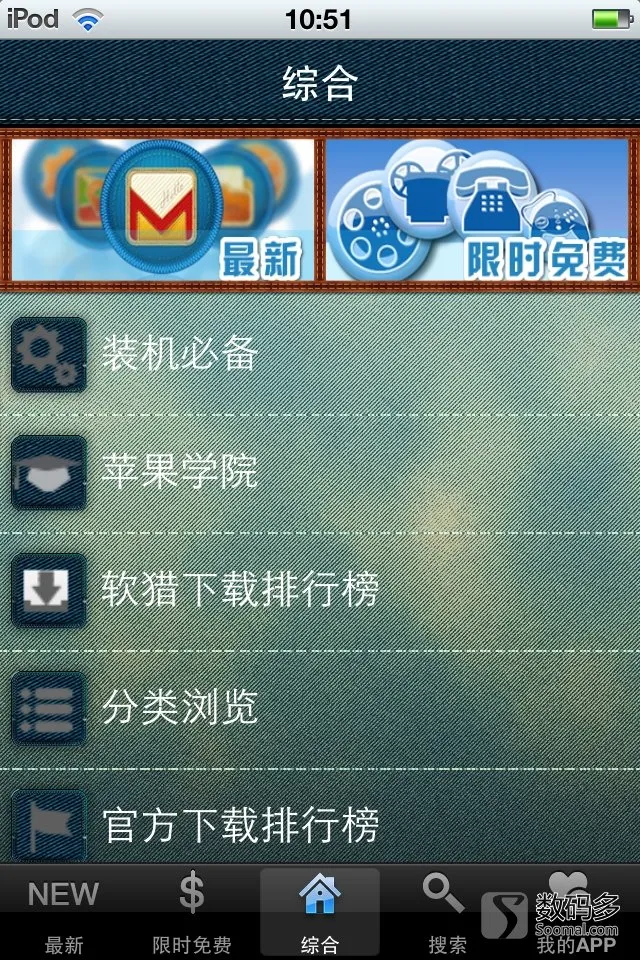
Task: Switch to the 限时免费 dollar tab
Action: click(192, 912)
